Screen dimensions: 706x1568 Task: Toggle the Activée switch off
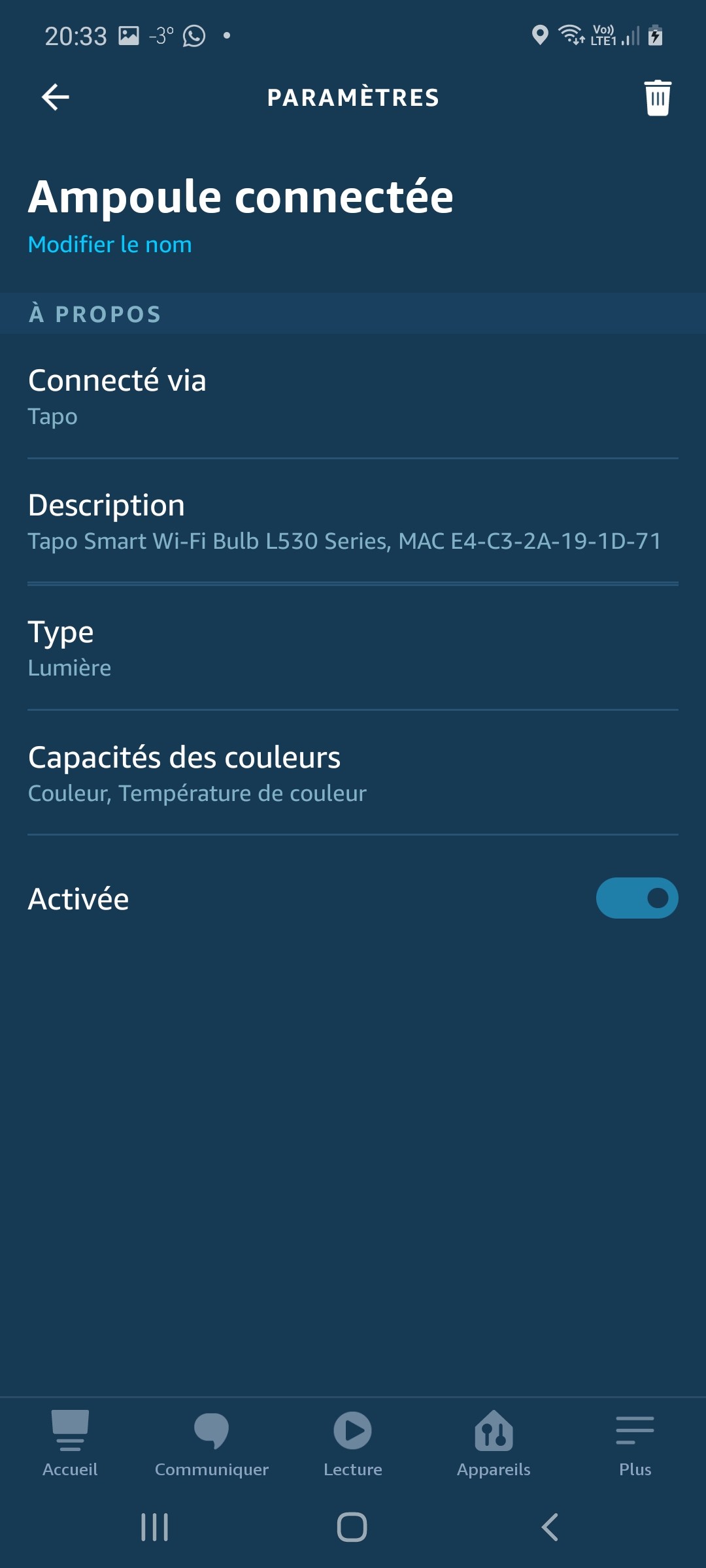(x=637, y=898)
